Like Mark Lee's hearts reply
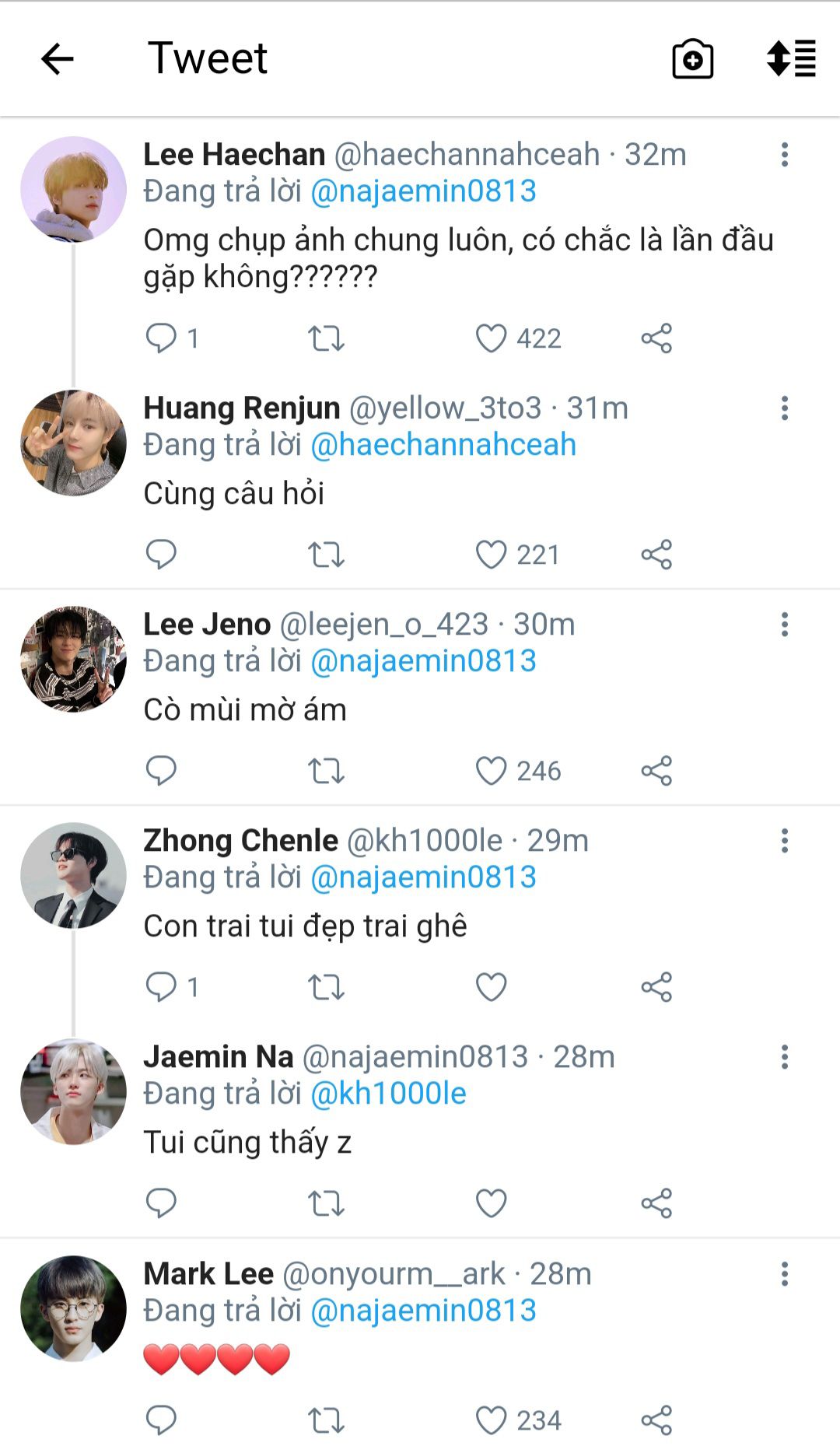This screenshot has height=1453, width=840. [492, 1420]
